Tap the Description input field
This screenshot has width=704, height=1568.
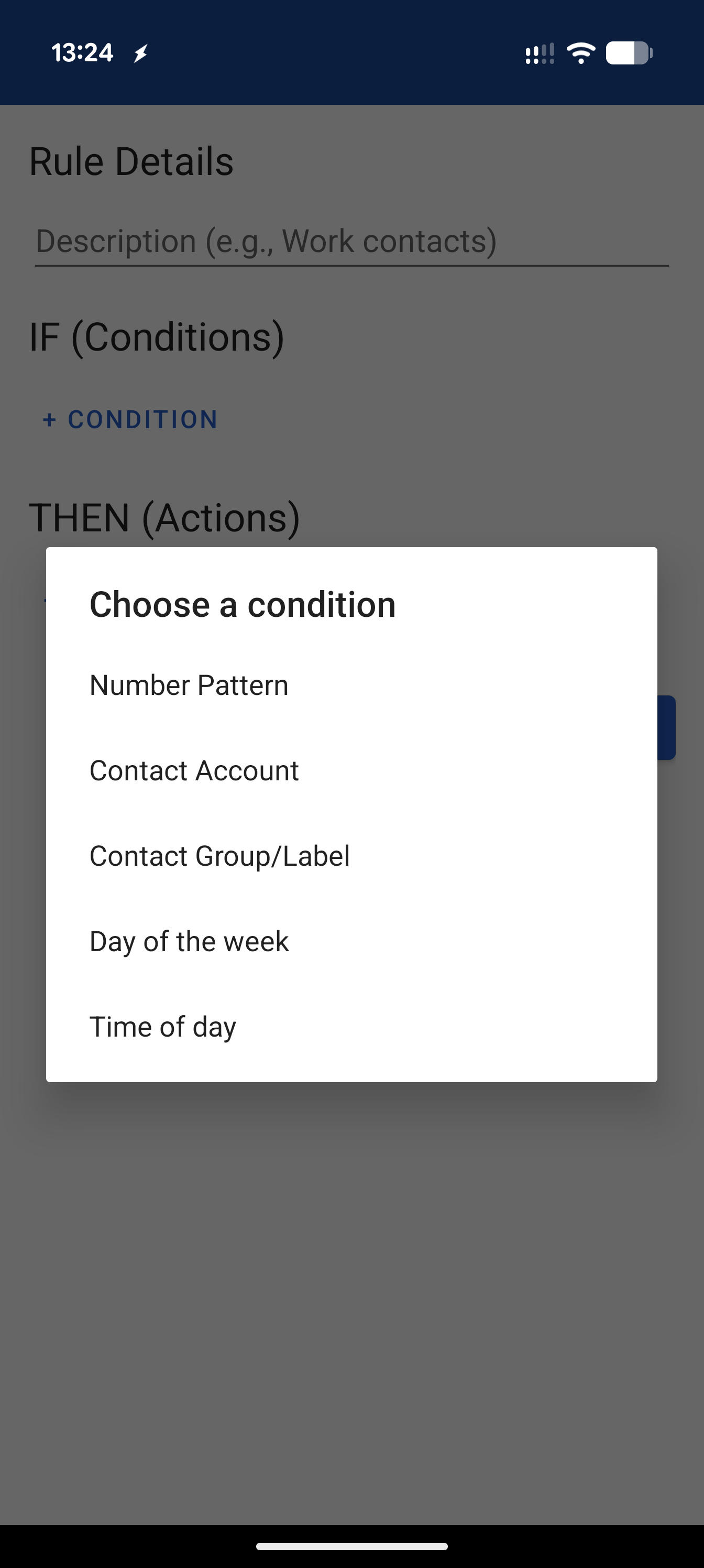(x=351, y=242)
